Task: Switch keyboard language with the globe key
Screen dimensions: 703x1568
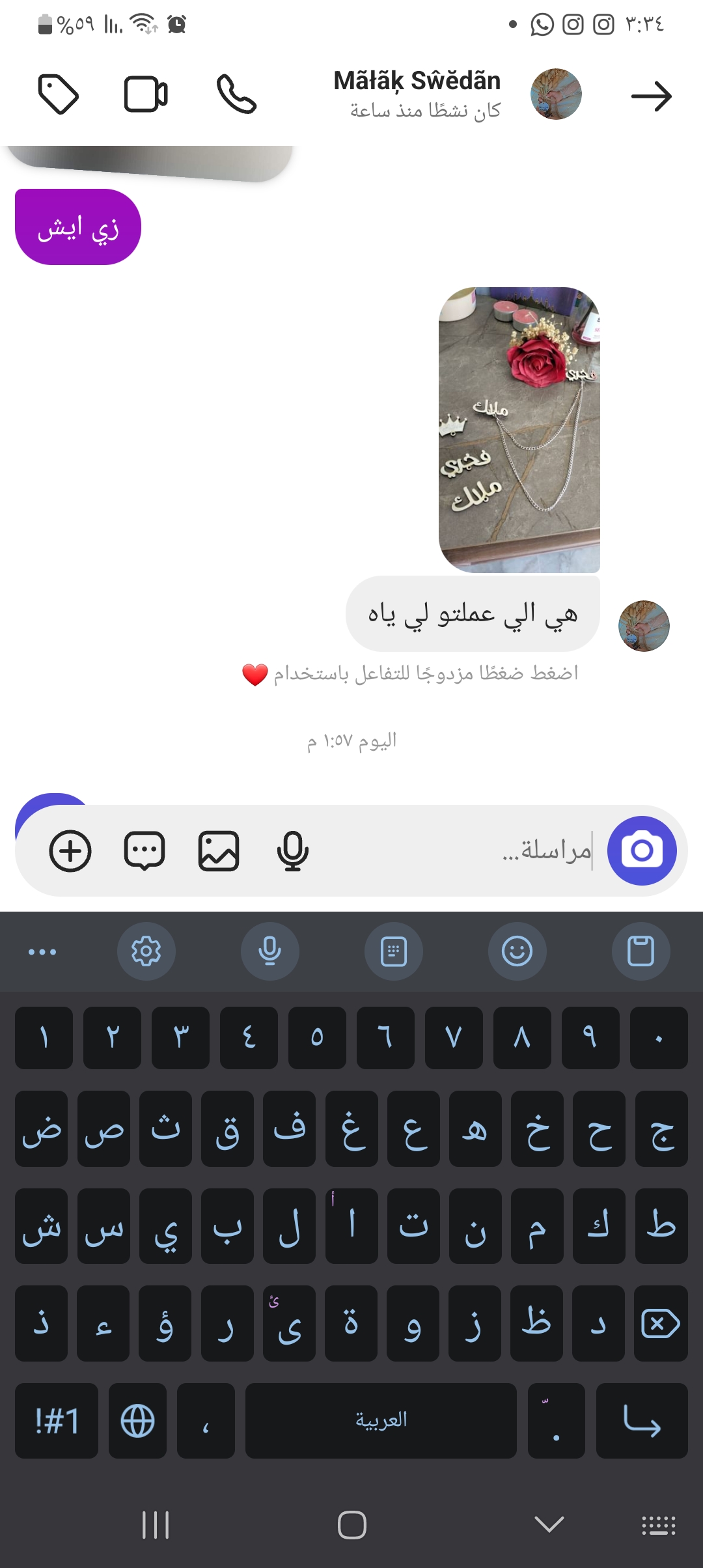Action: (137, 1421)
